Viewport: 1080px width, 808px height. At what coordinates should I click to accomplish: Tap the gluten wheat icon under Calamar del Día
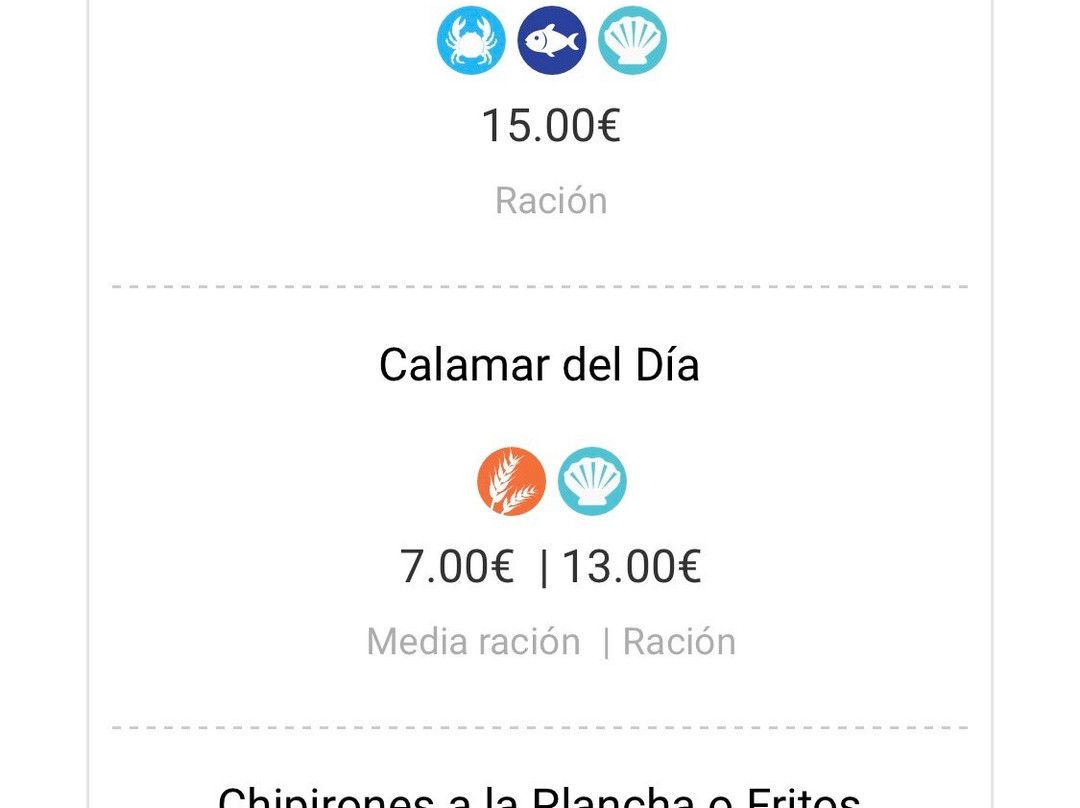point(511,481)
